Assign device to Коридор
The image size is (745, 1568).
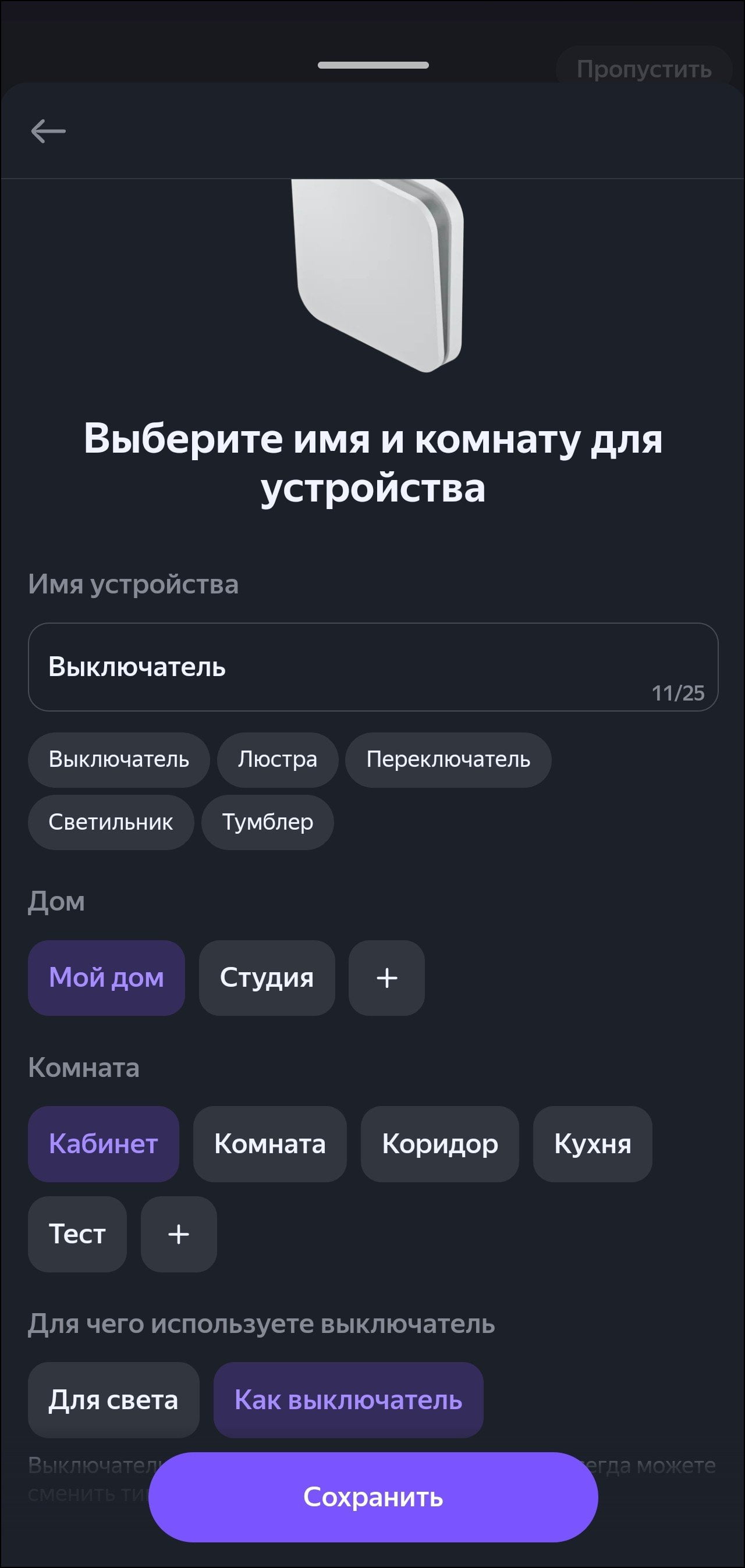440,1144
